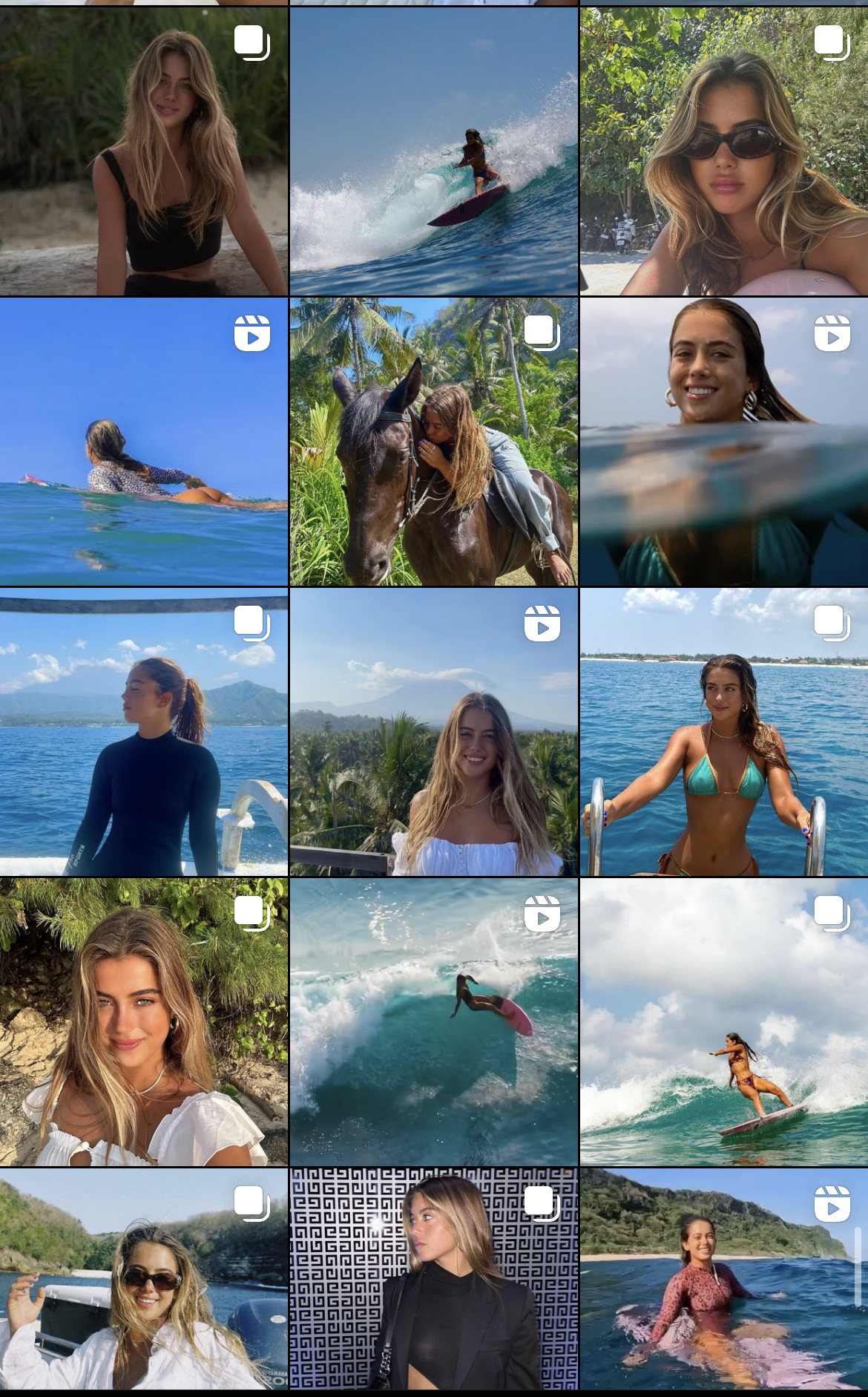Play the reel of woman sitting on pink surfboard
868x1397 pixels.
click(x=724, y=1280)
